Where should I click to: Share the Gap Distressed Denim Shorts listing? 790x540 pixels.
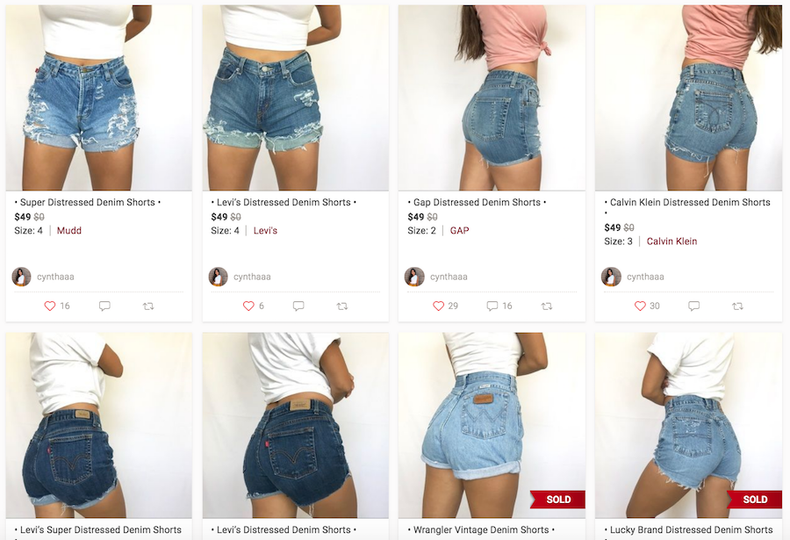coord(546,306)
